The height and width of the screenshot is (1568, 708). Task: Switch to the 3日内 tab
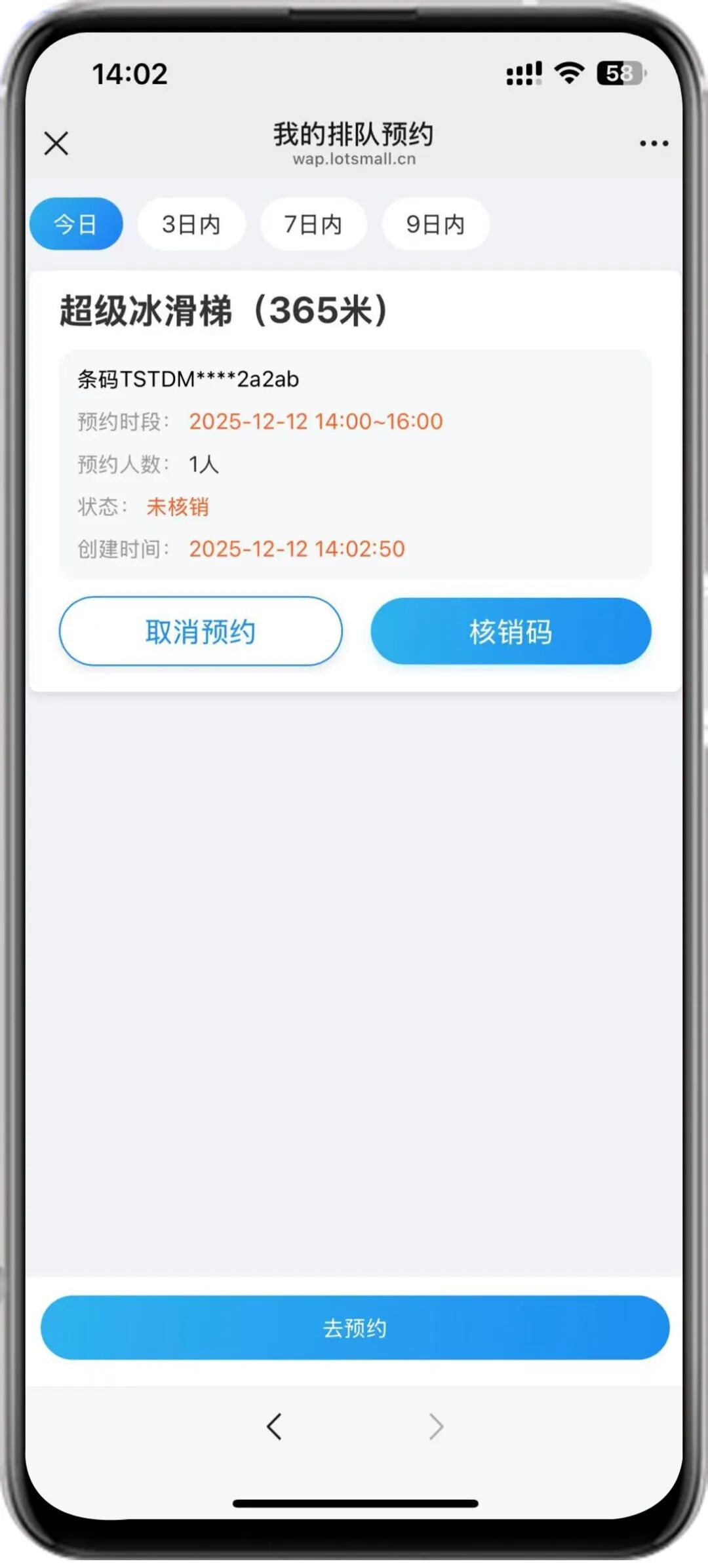tap(191, 224)
